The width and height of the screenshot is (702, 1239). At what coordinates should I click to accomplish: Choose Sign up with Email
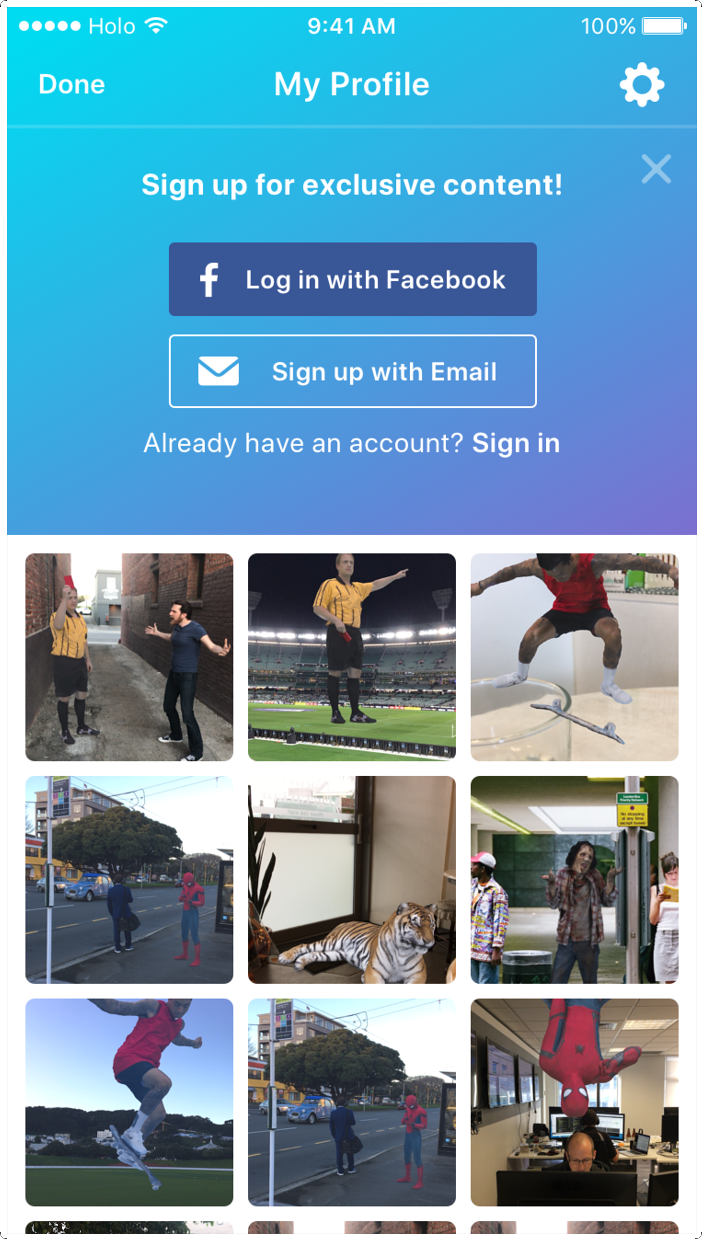353,371
